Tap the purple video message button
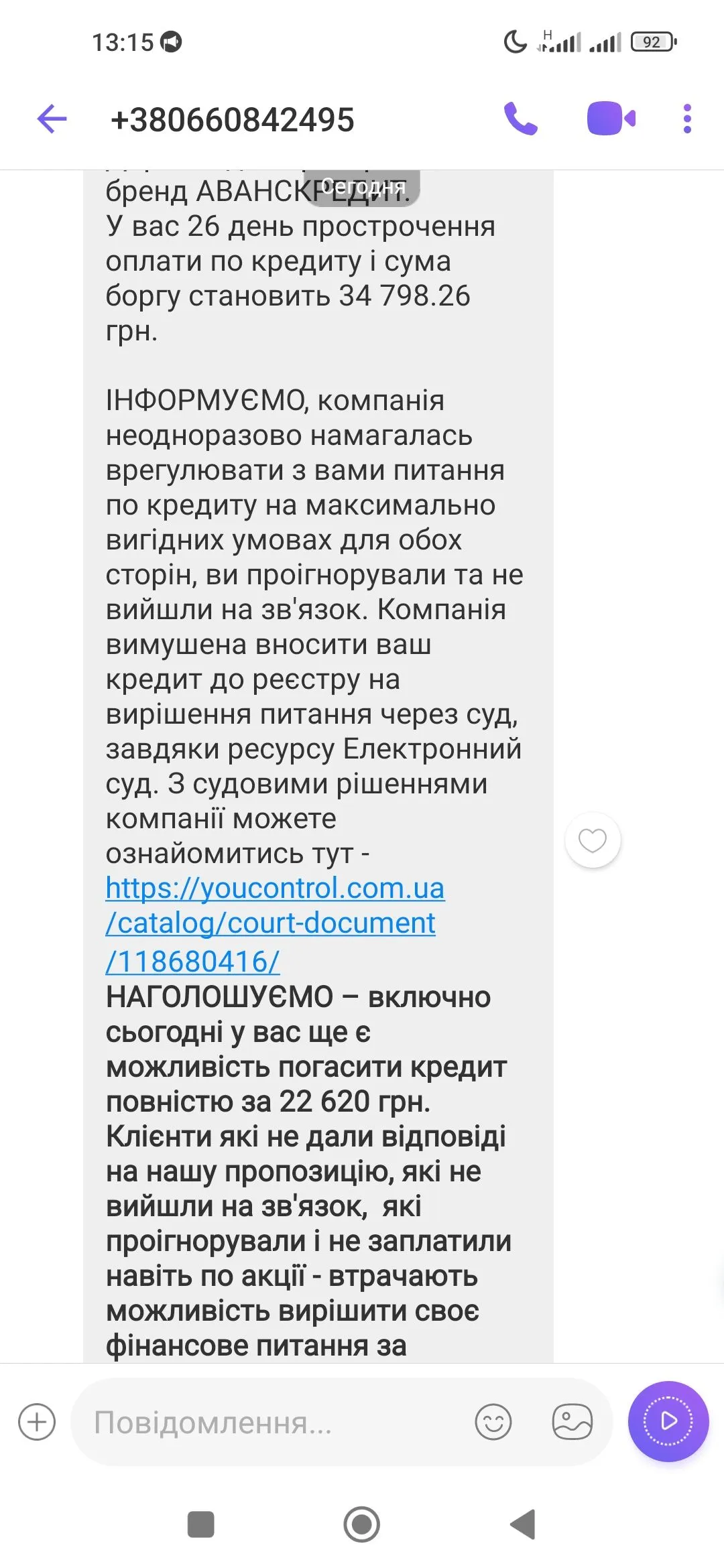This screenshot has width=724, height=1568. click(x=668, y=1421)
